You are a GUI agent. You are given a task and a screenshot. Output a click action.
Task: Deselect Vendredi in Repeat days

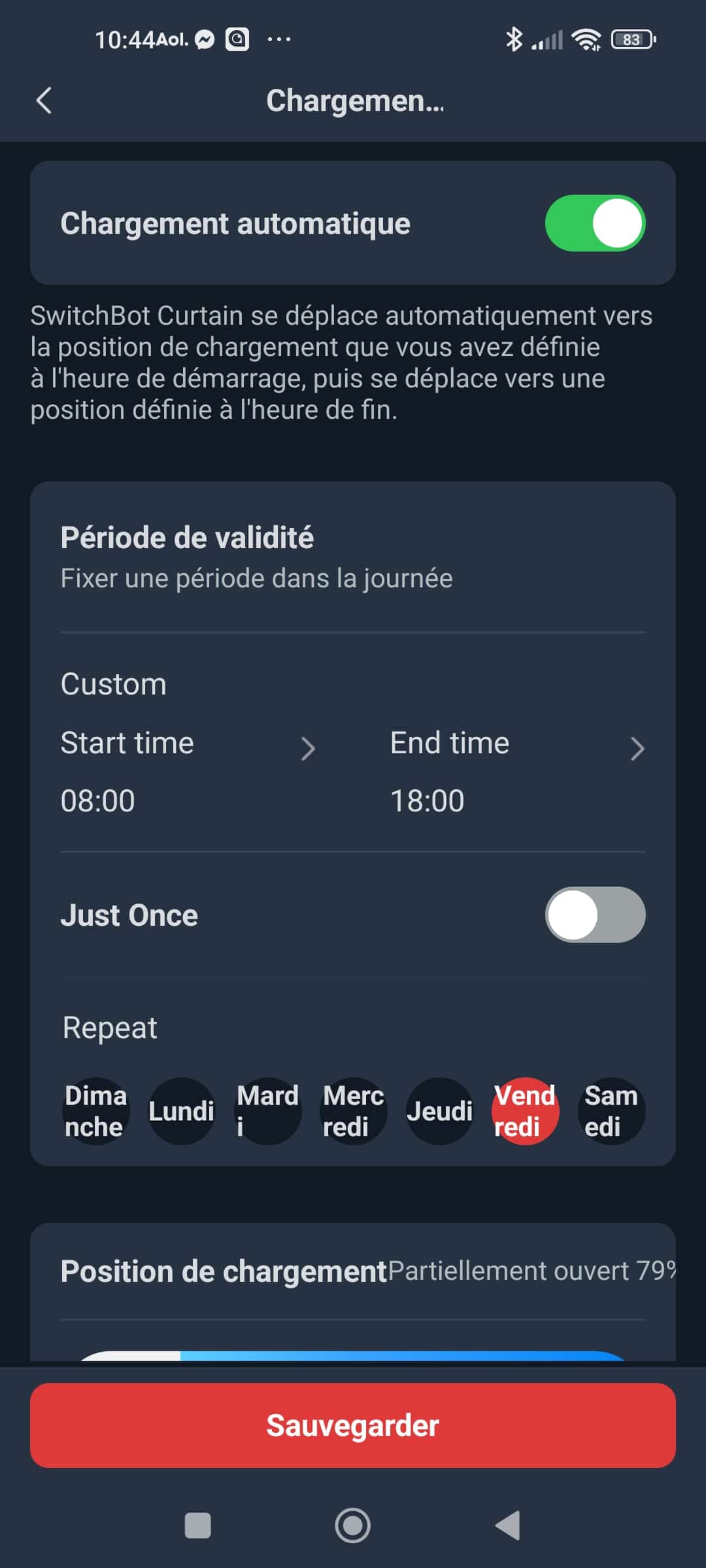tap(525, 1111)
